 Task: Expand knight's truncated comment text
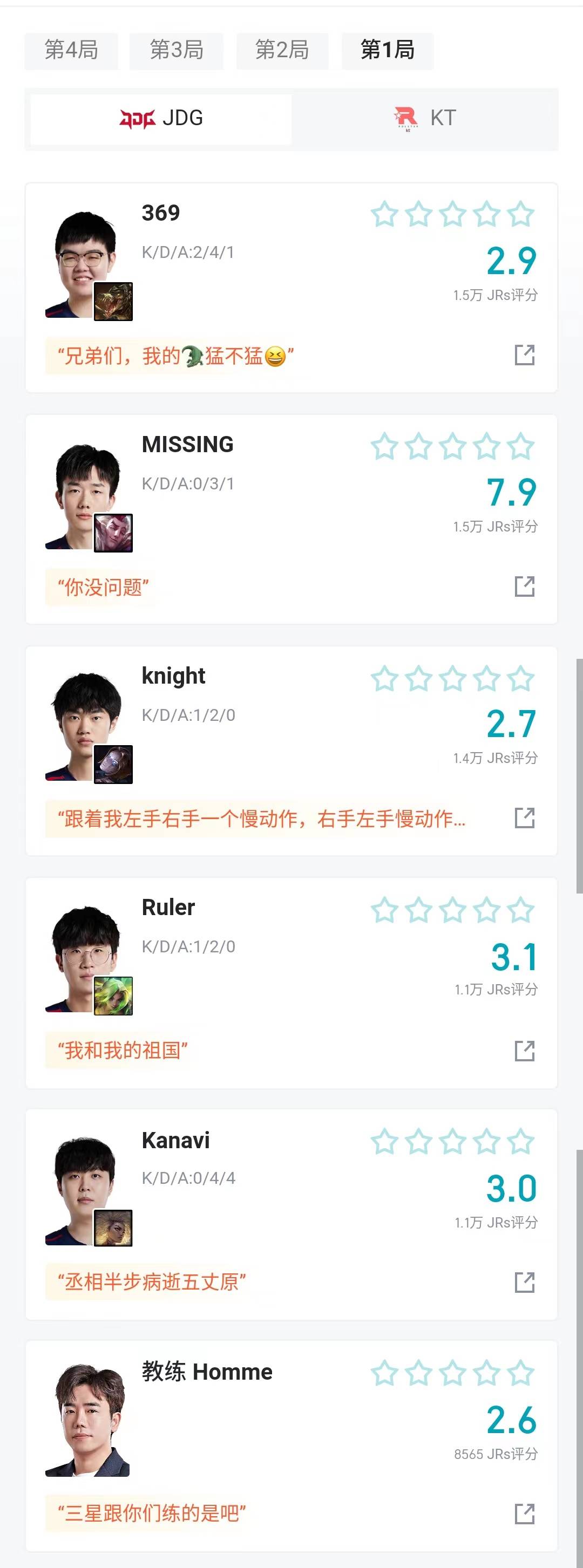(262, 819)
